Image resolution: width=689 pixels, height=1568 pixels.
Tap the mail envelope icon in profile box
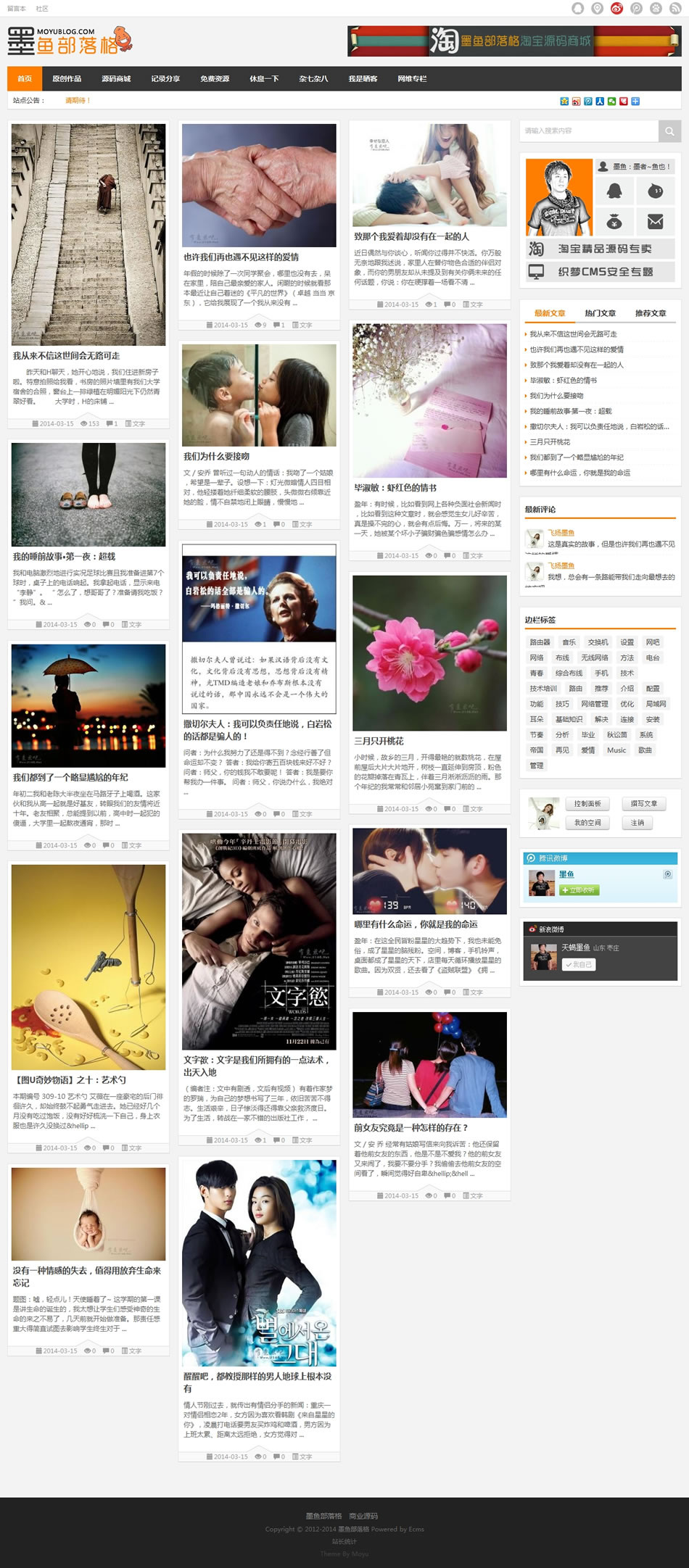click(x=655, y=221)
